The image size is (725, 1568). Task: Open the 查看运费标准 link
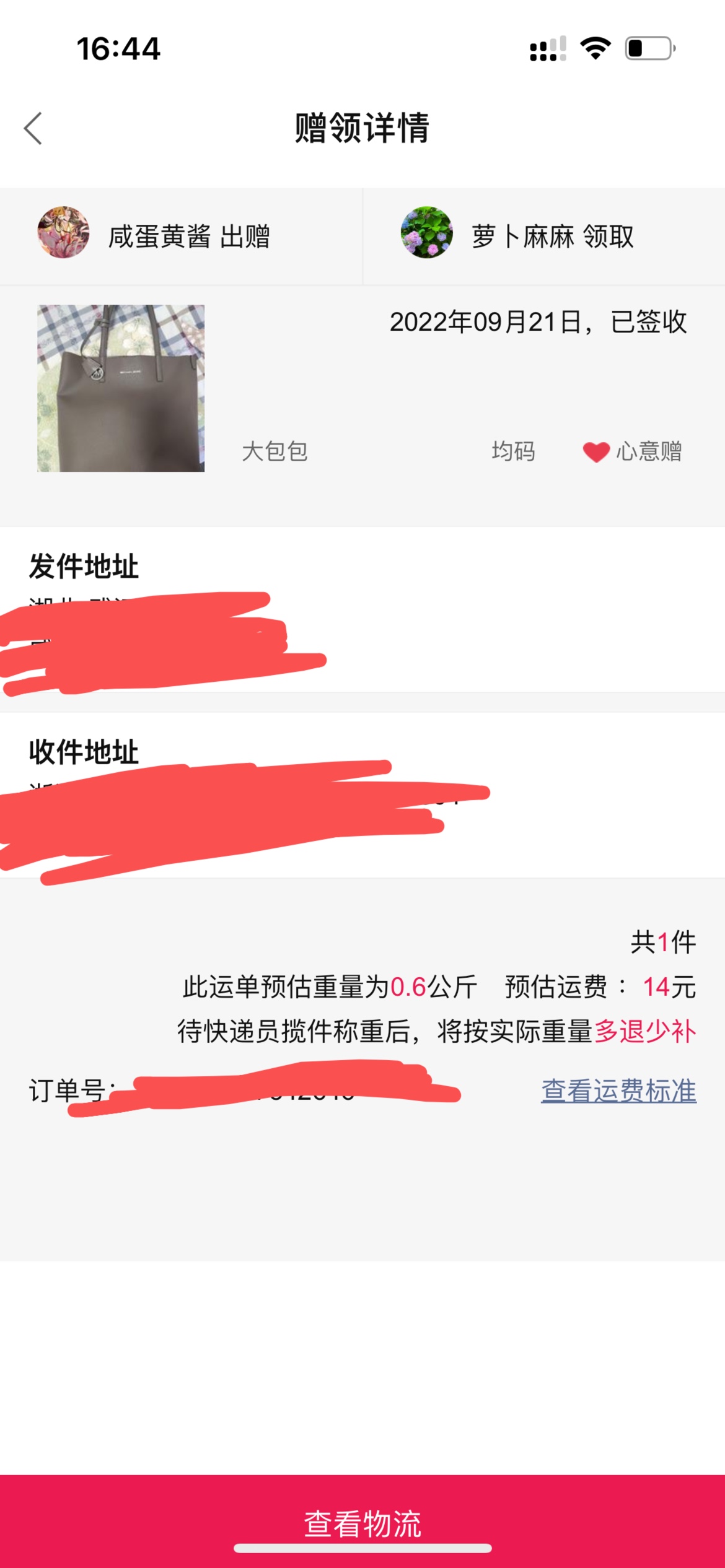(618, 1091)
